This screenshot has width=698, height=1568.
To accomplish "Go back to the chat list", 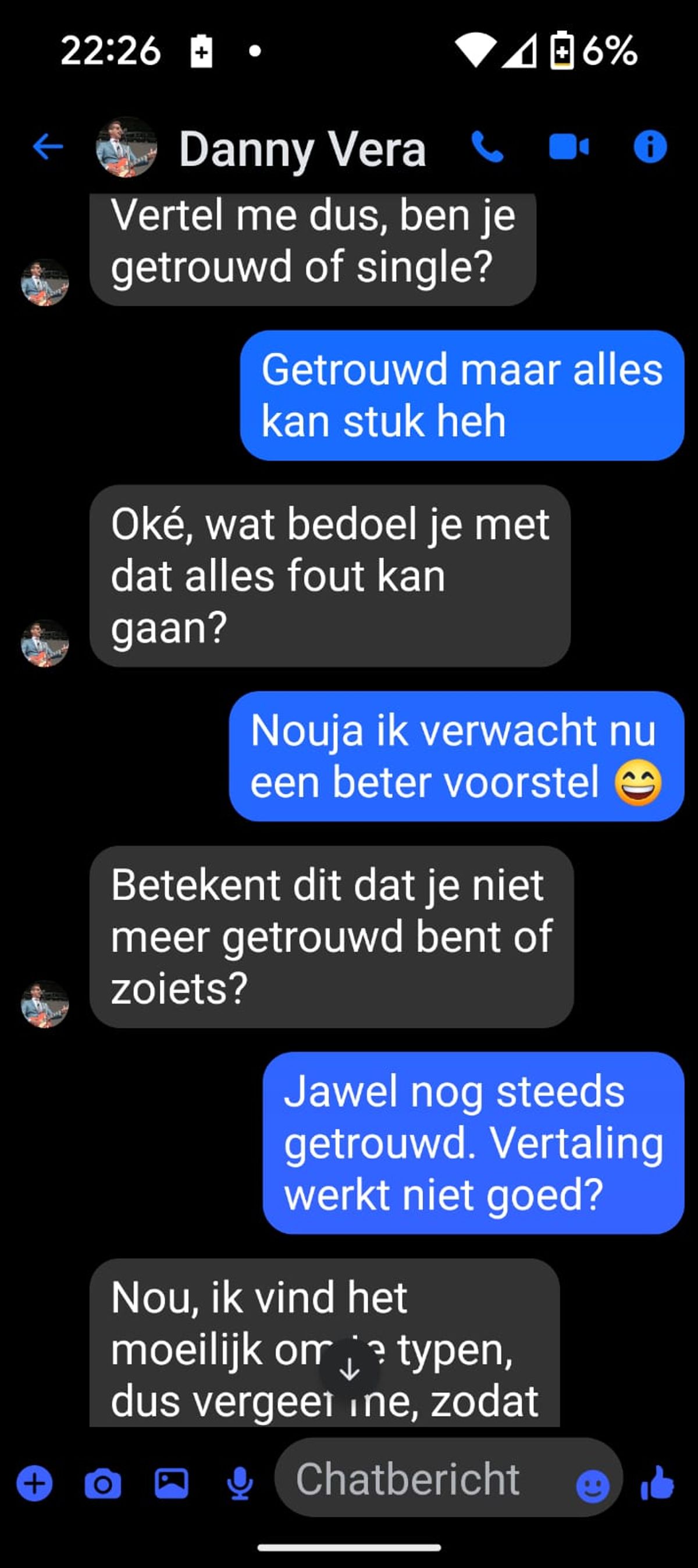I will tap(48, 147).
